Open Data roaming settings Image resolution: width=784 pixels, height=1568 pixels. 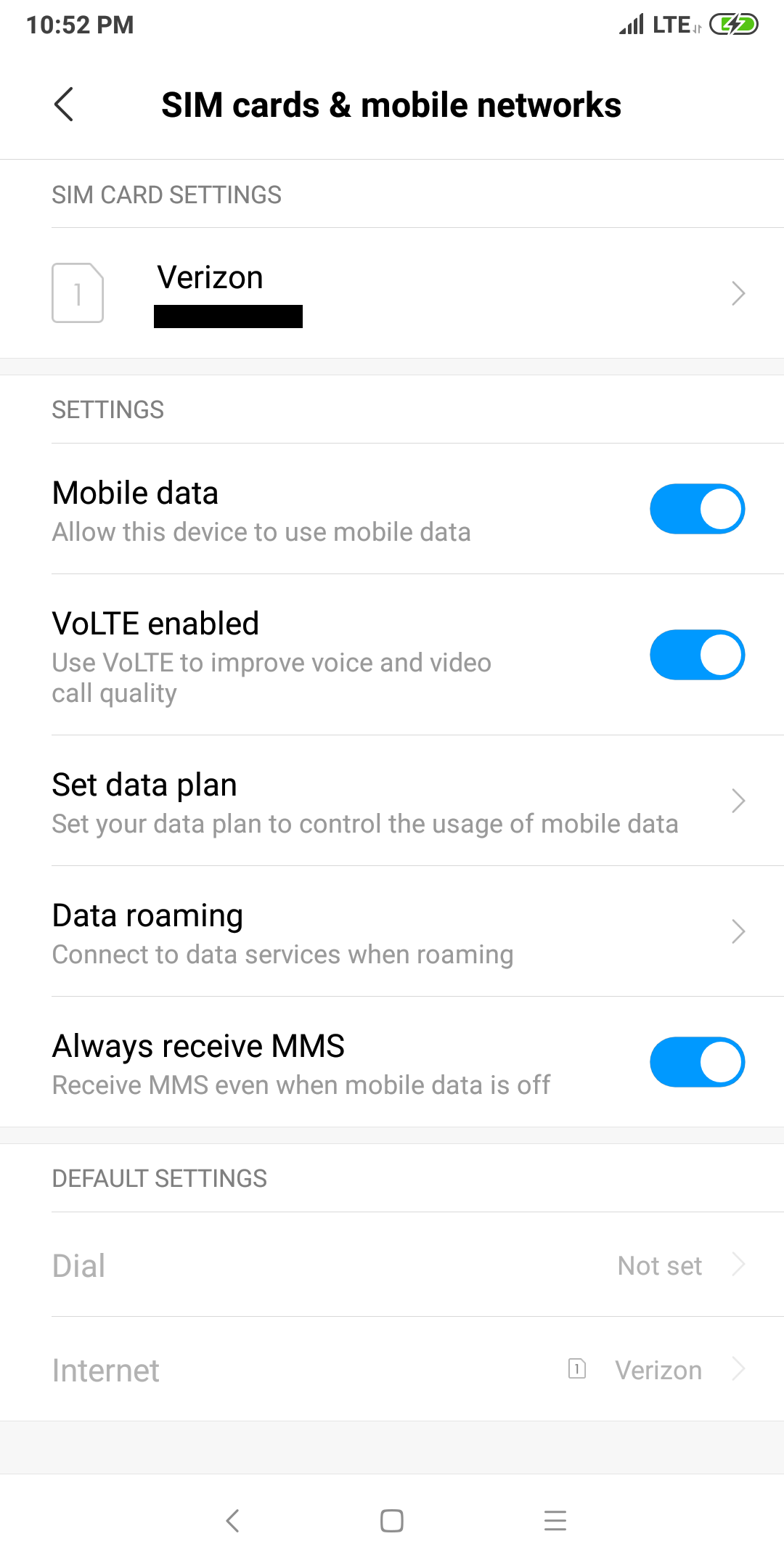tap(392, 931)
